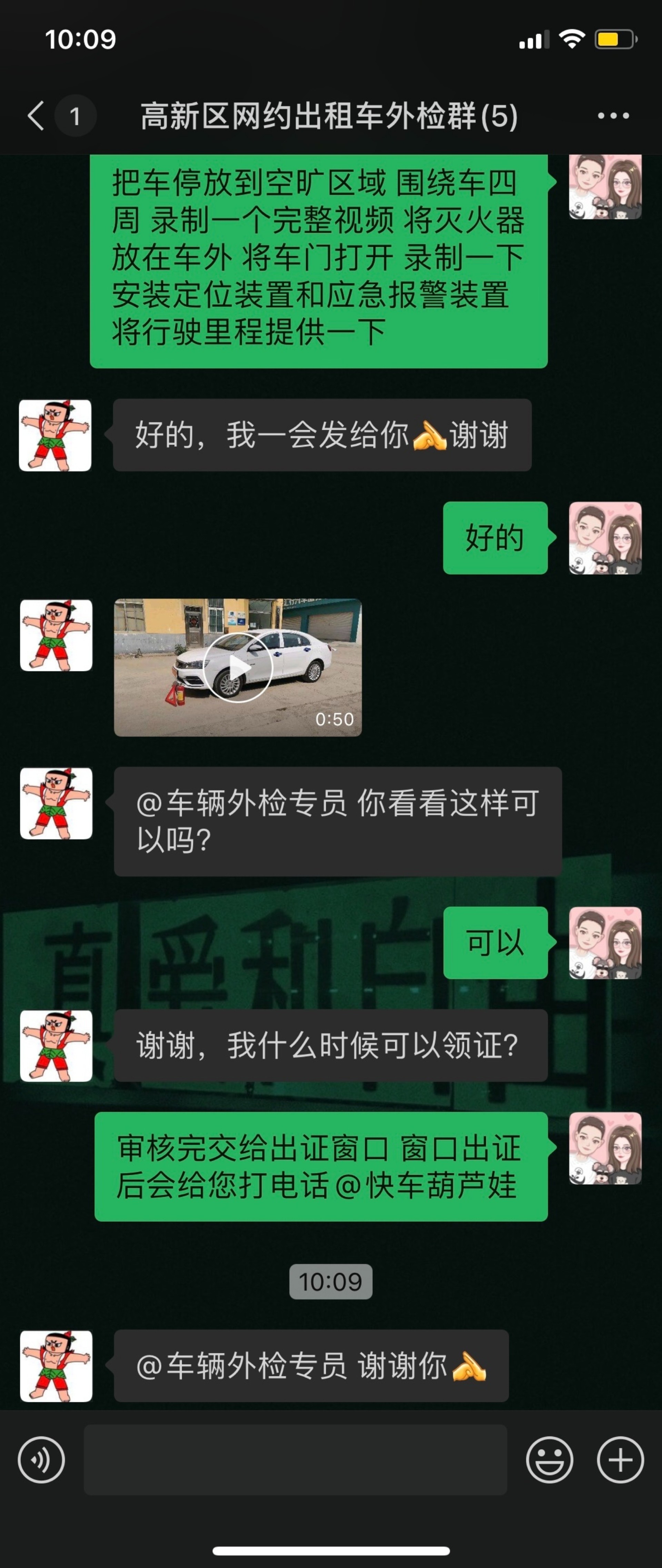The image size is (662, 1568).
Task: Open the emoji sticker panel
Action: coord(549,1460)
